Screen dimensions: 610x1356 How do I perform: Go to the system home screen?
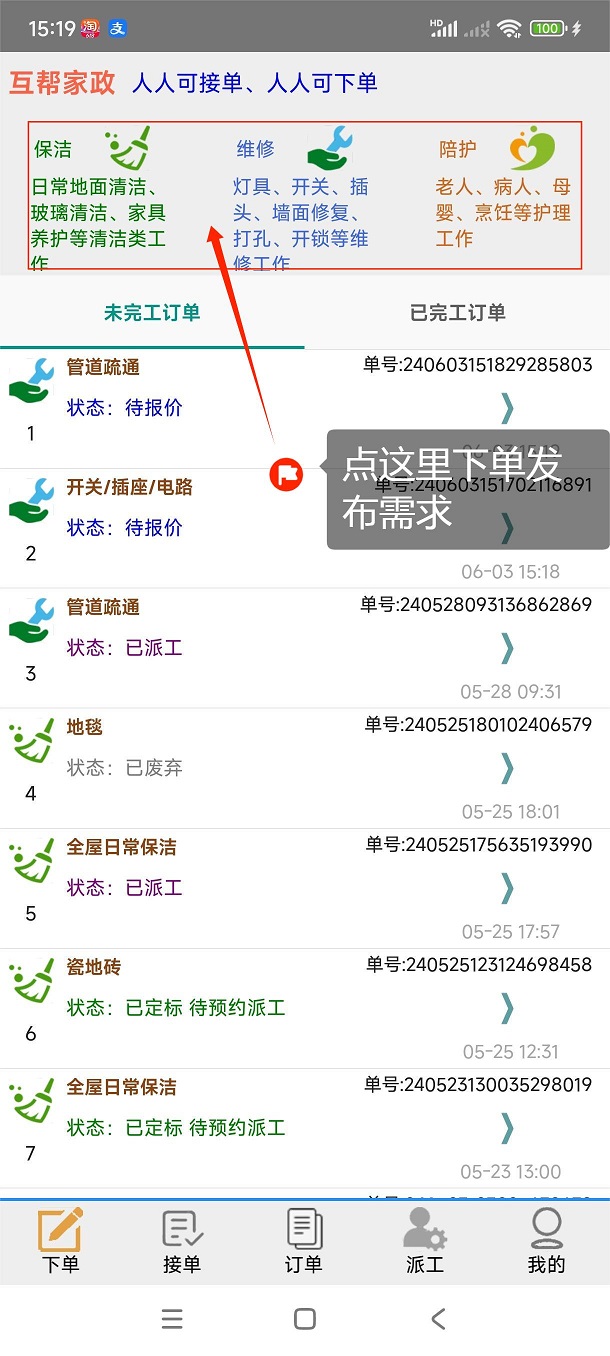coord(305,1319)
